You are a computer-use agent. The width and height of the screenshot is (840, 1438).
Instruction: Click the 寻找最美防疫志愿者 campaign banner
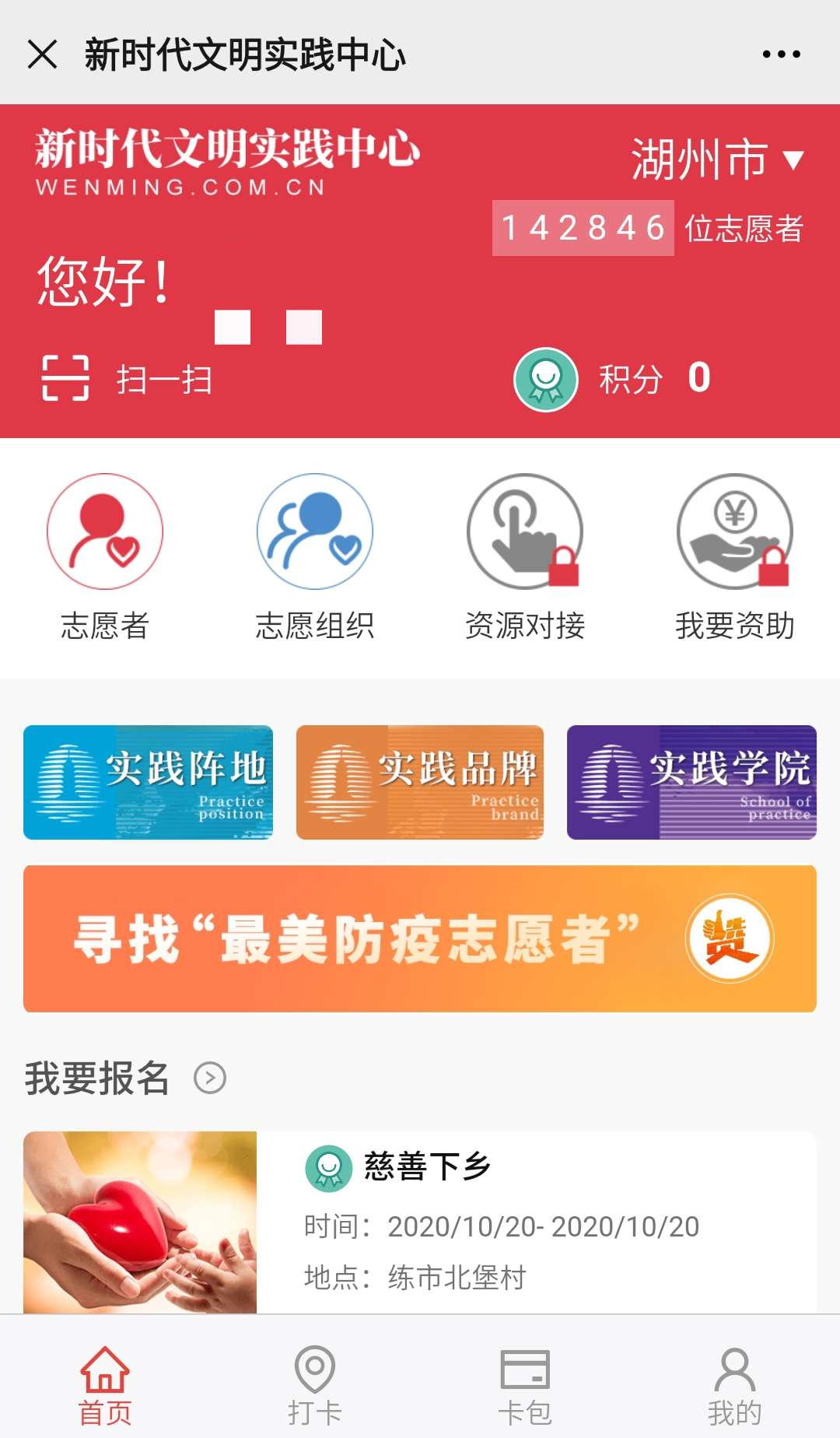point(420,938)
